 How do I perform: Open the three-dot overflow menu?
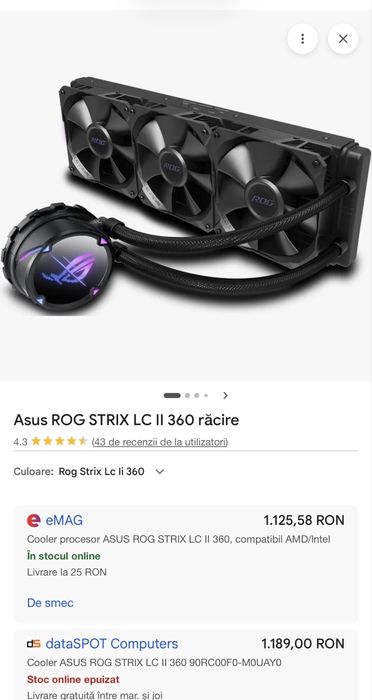tap(302, 39)
